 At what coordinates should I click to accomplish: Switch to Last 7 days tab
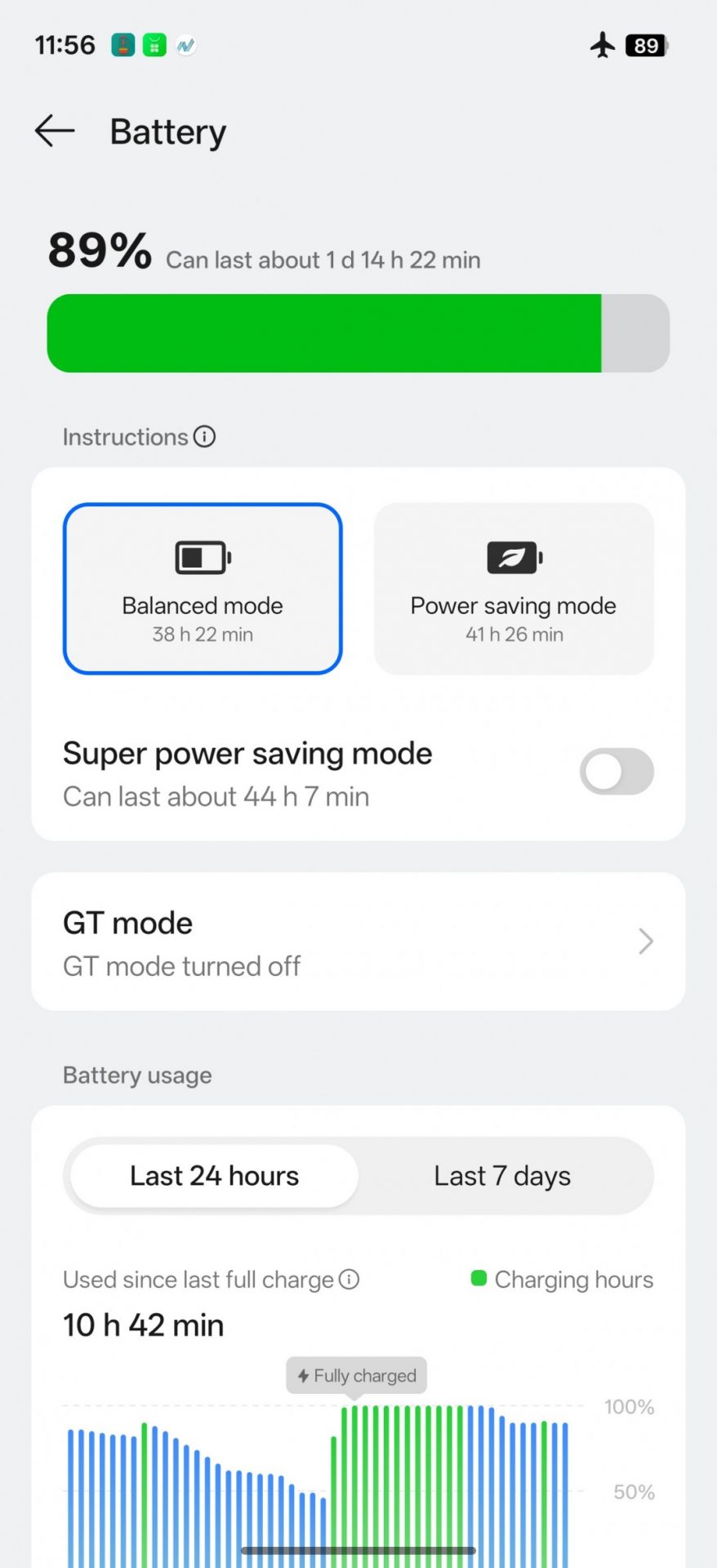pyautogui.click(x=502, y=1176)
